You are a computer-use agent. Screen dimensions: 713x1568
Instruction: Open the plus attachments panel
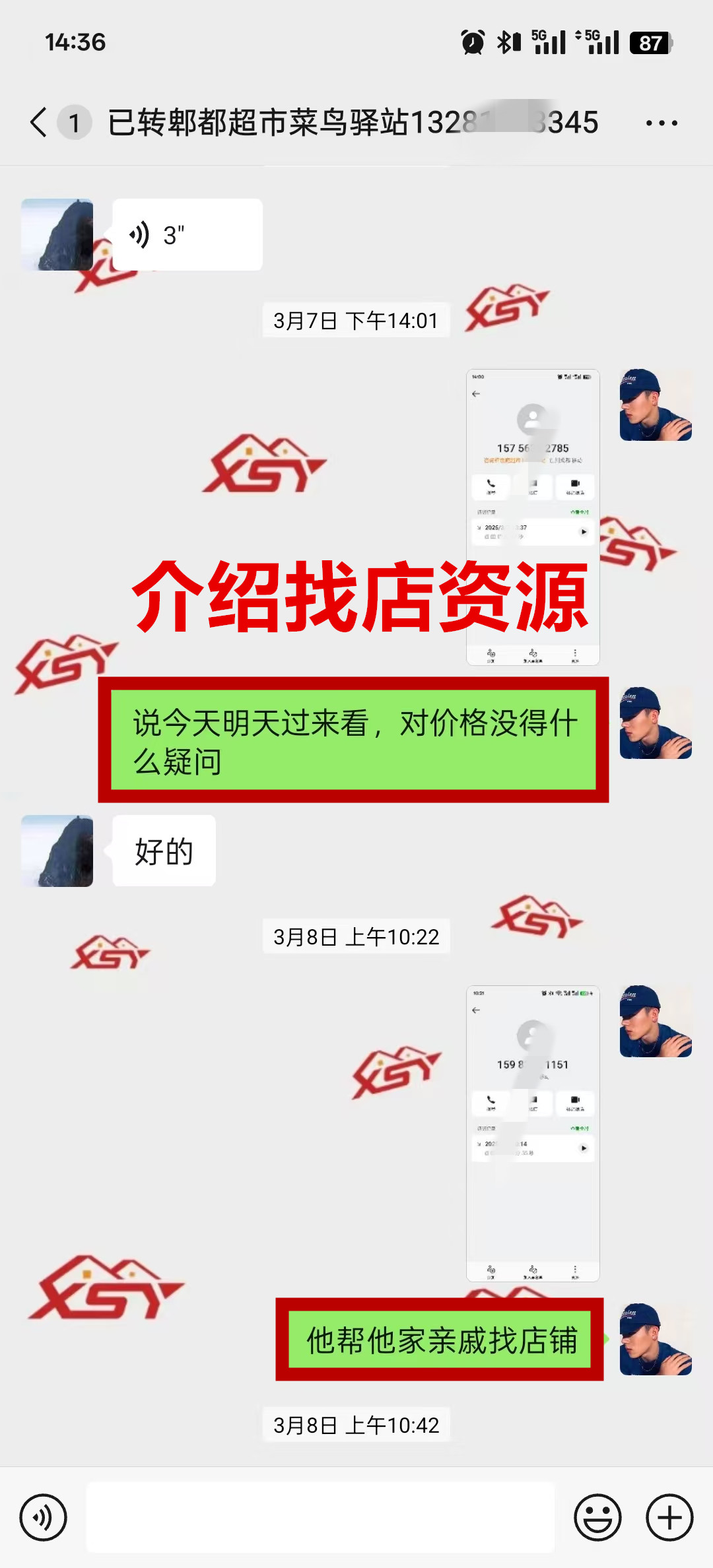[669, 1517]
